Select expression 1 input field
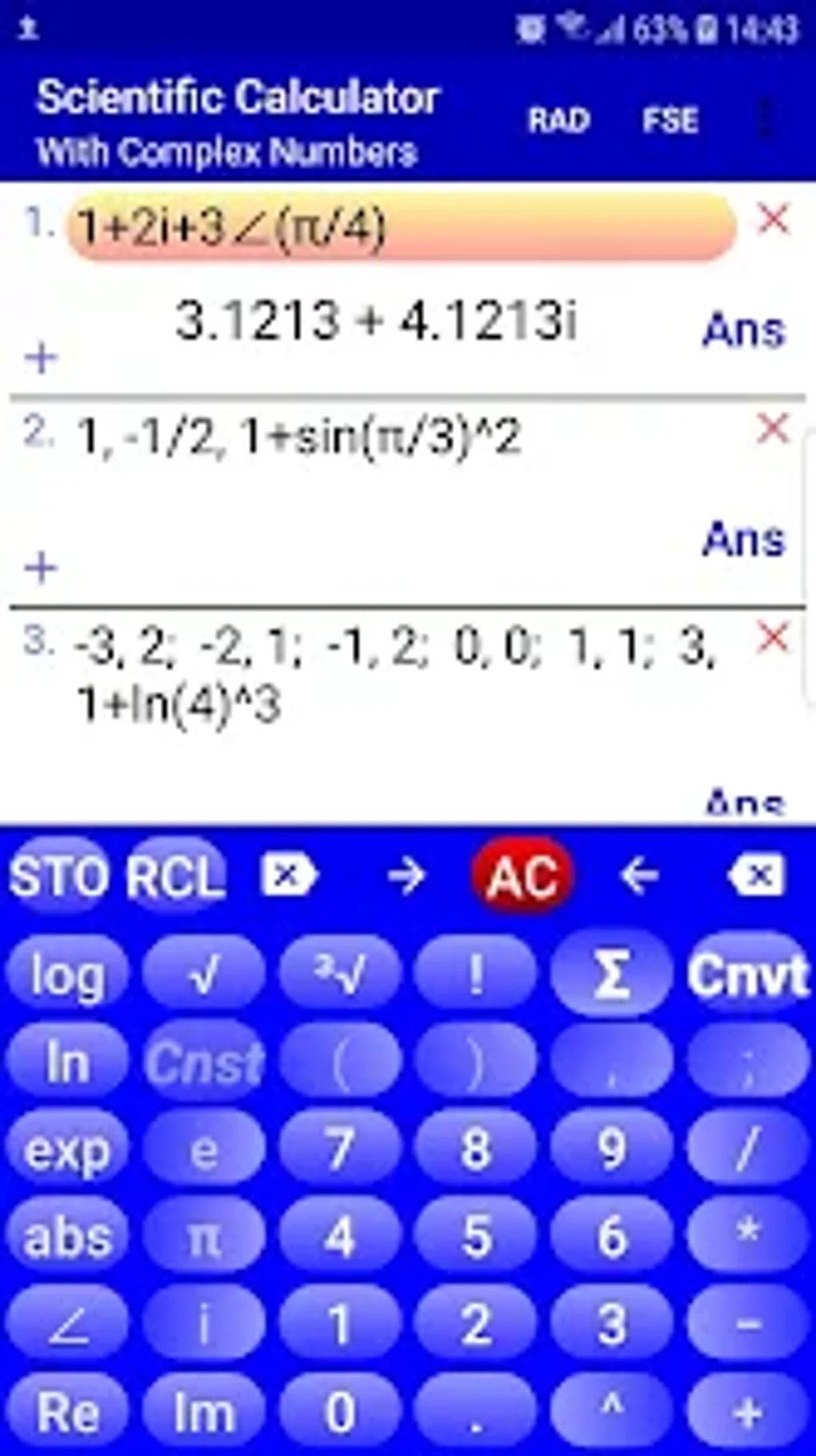816x1456 pixels. click(400, 228)
